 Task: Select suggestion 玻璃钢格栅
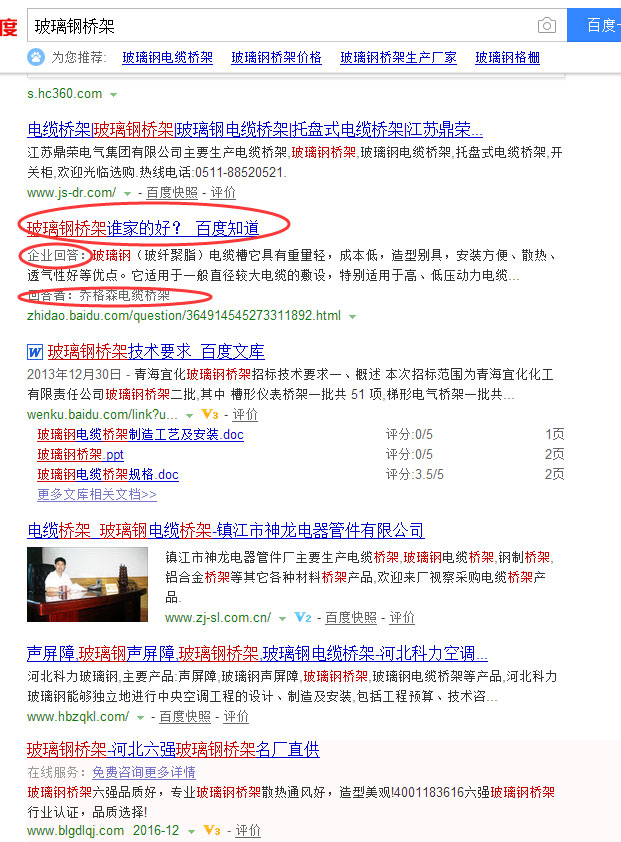pyautogui.click(x=507, y=58)
